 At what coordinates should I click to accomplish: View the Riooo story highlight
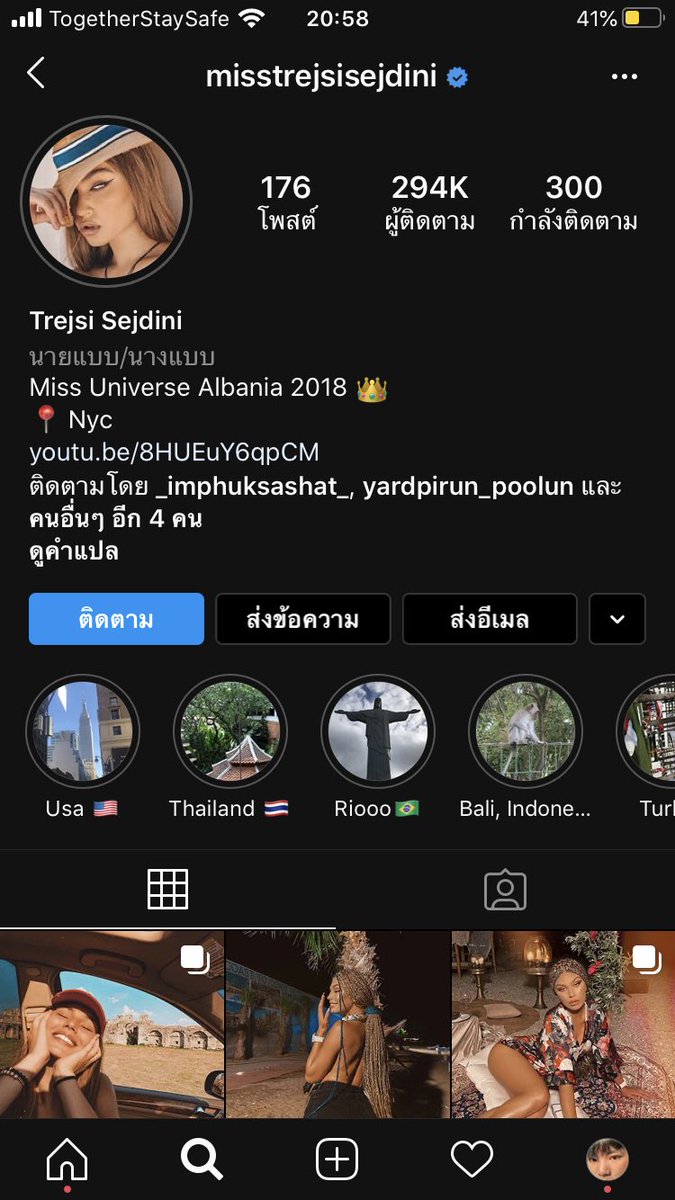pyautogui.click(x=378, y=732)
